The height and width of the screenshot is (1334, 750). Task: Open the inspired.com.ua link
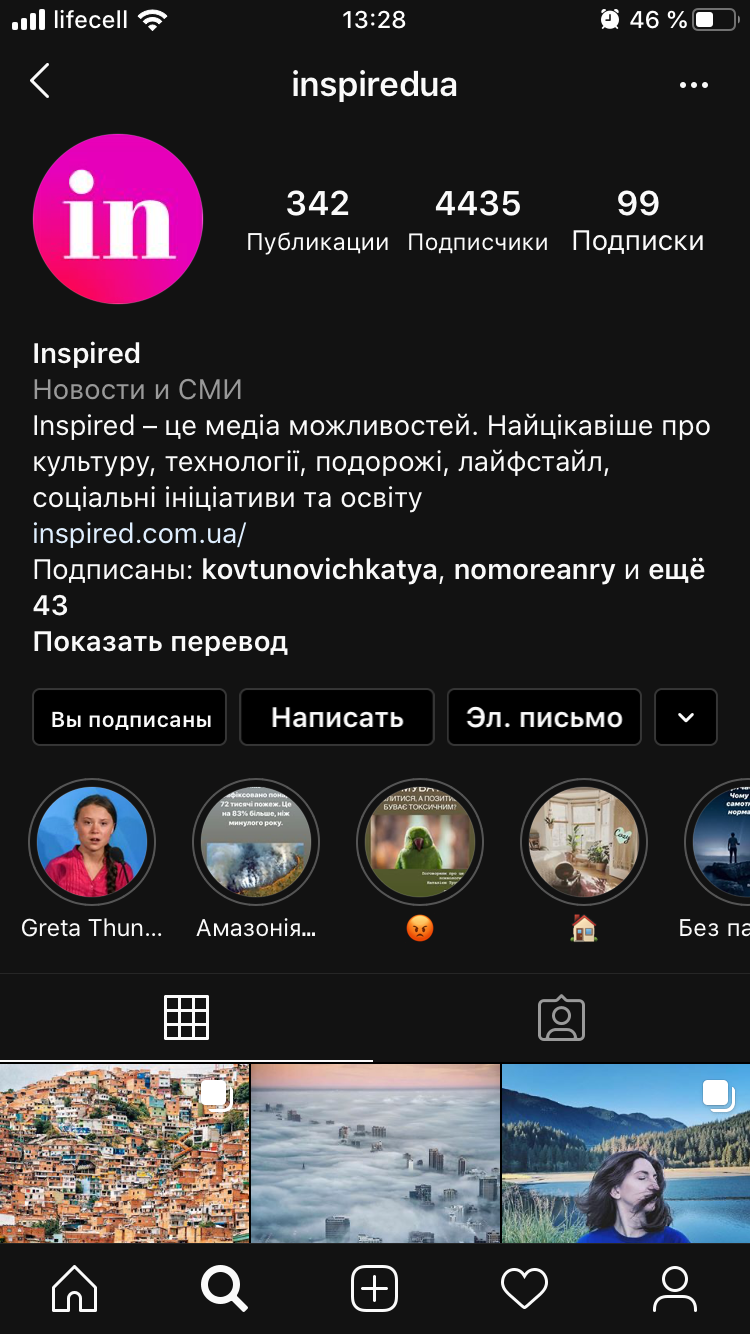coord(139,533)
